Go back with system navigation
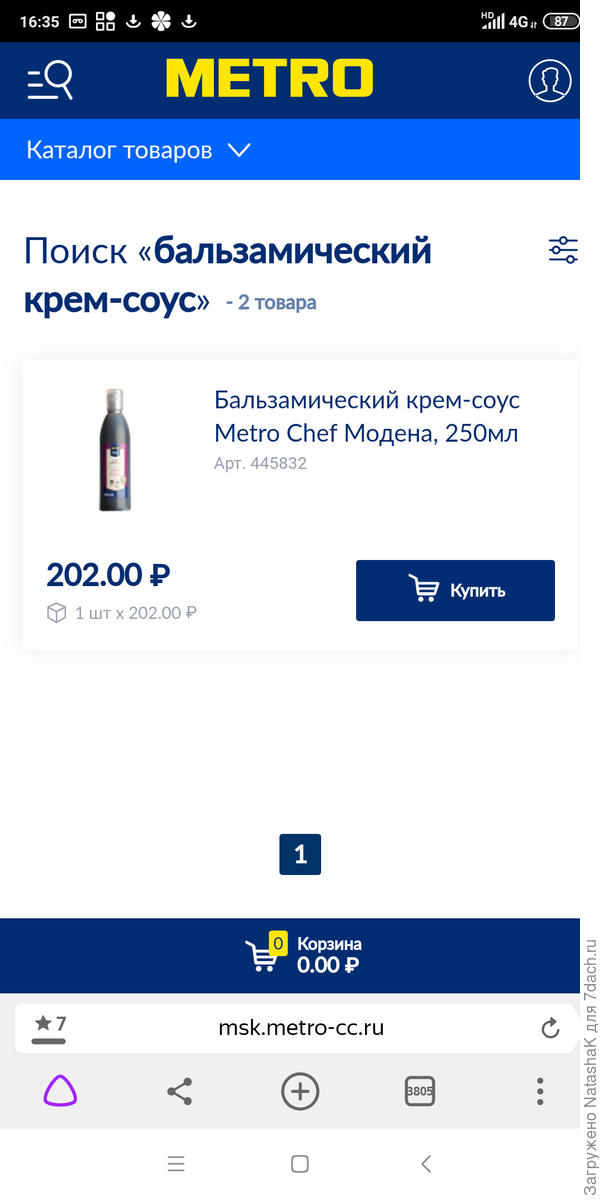Screen dimensions: 600x1200 [426, 1164]
